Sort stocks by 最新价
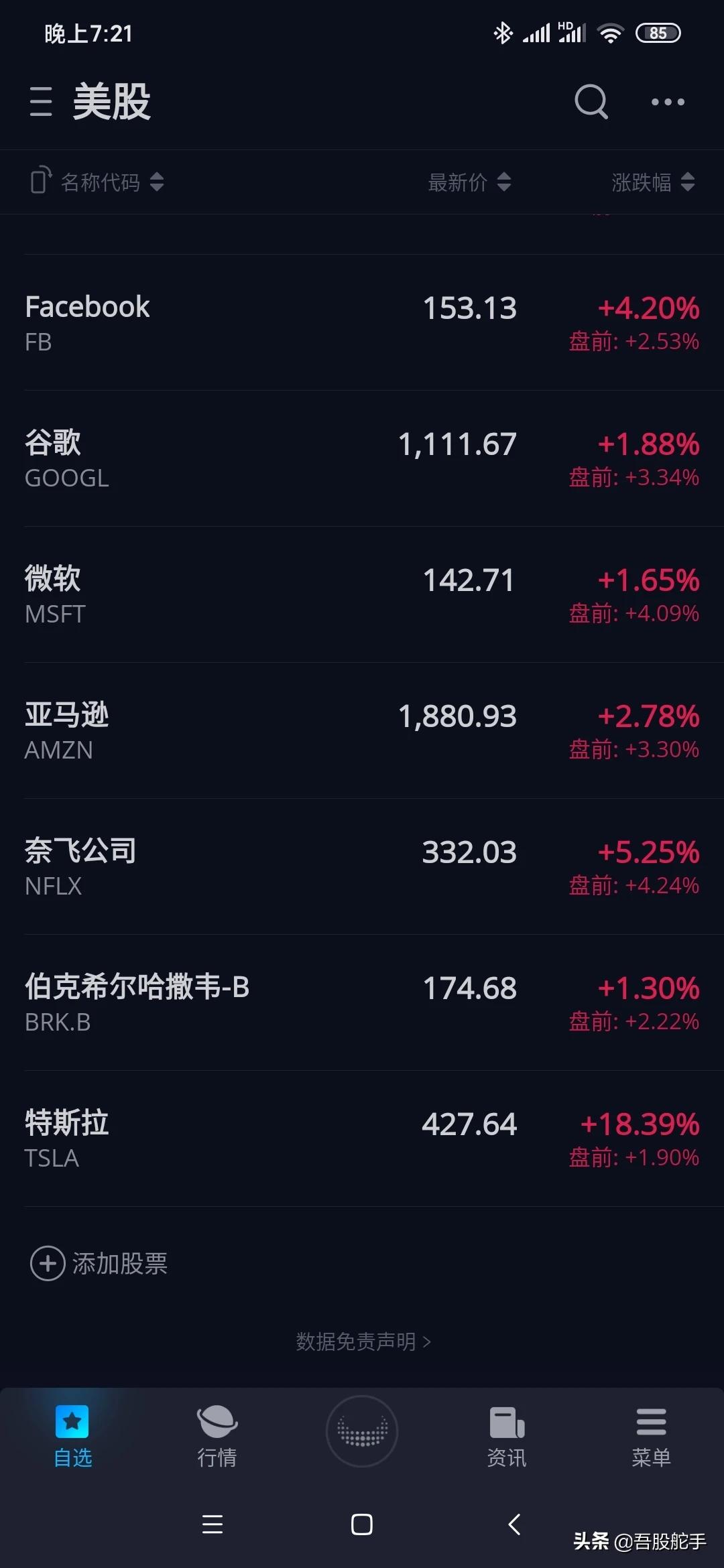This screenshot has height=1568, width=724. (x=469, y=182)
